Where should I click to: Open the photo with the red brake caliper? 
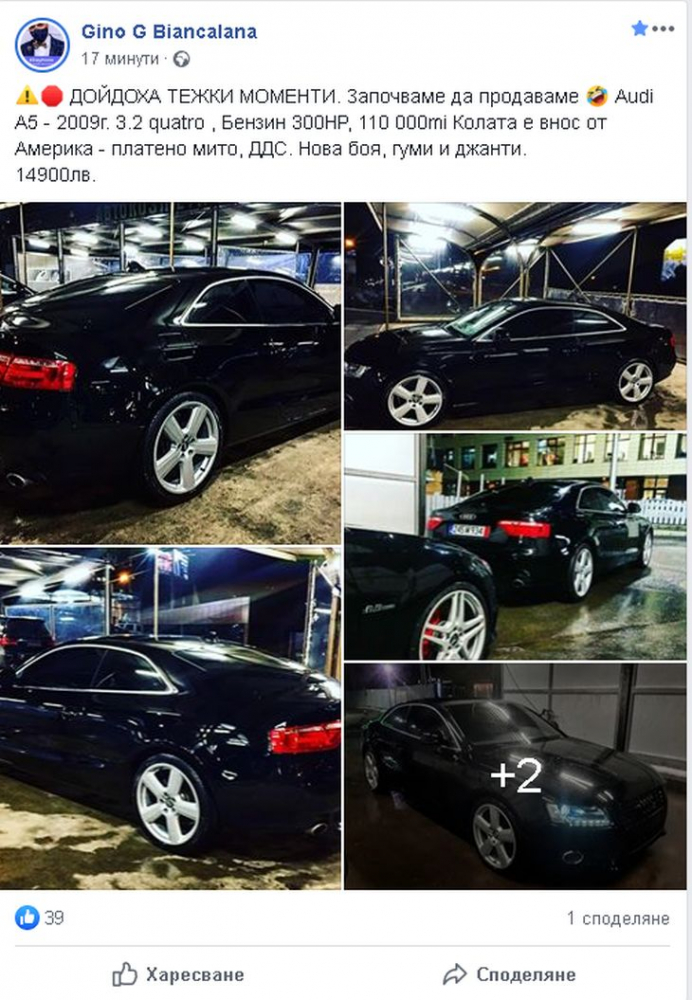coord(515,546)
